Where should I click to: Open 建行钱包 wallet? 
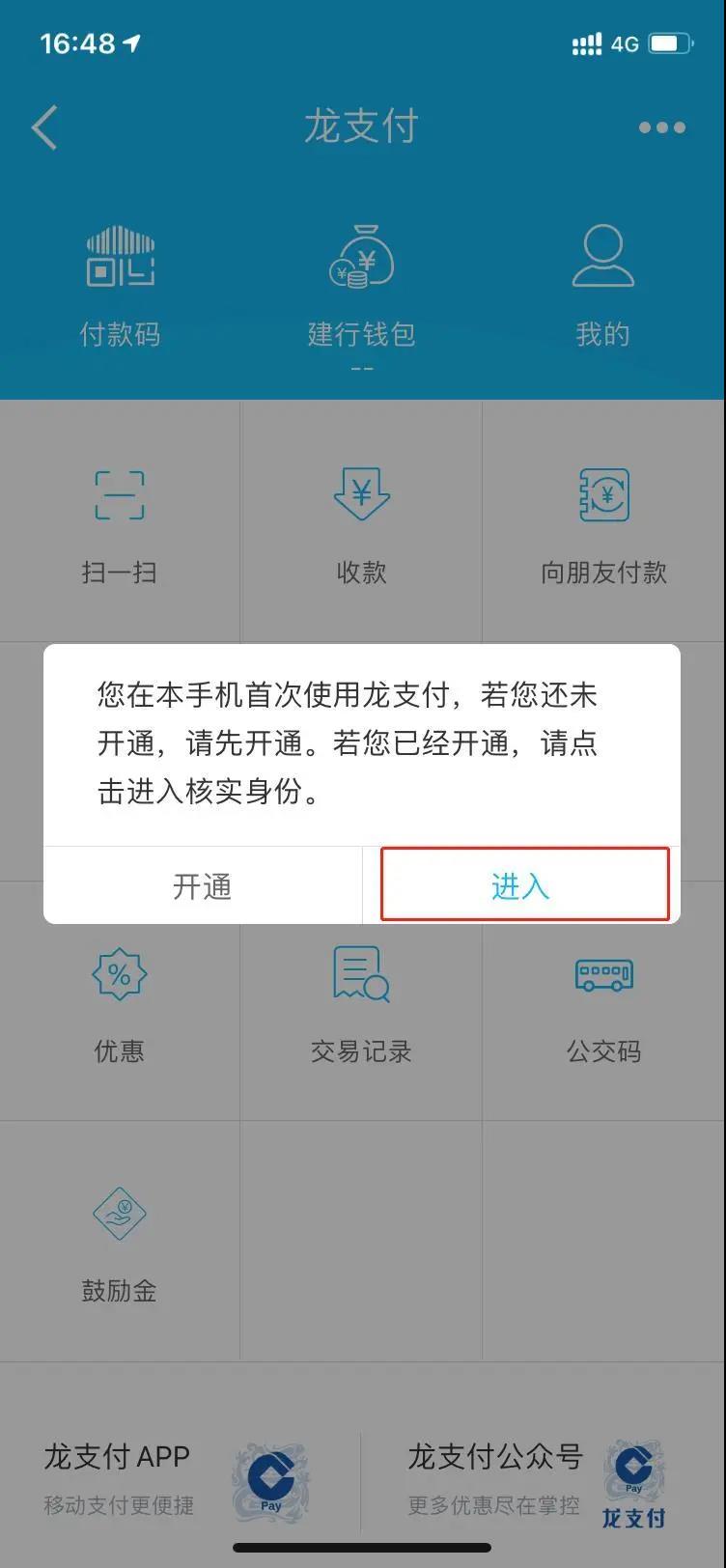tap(361, 285)
